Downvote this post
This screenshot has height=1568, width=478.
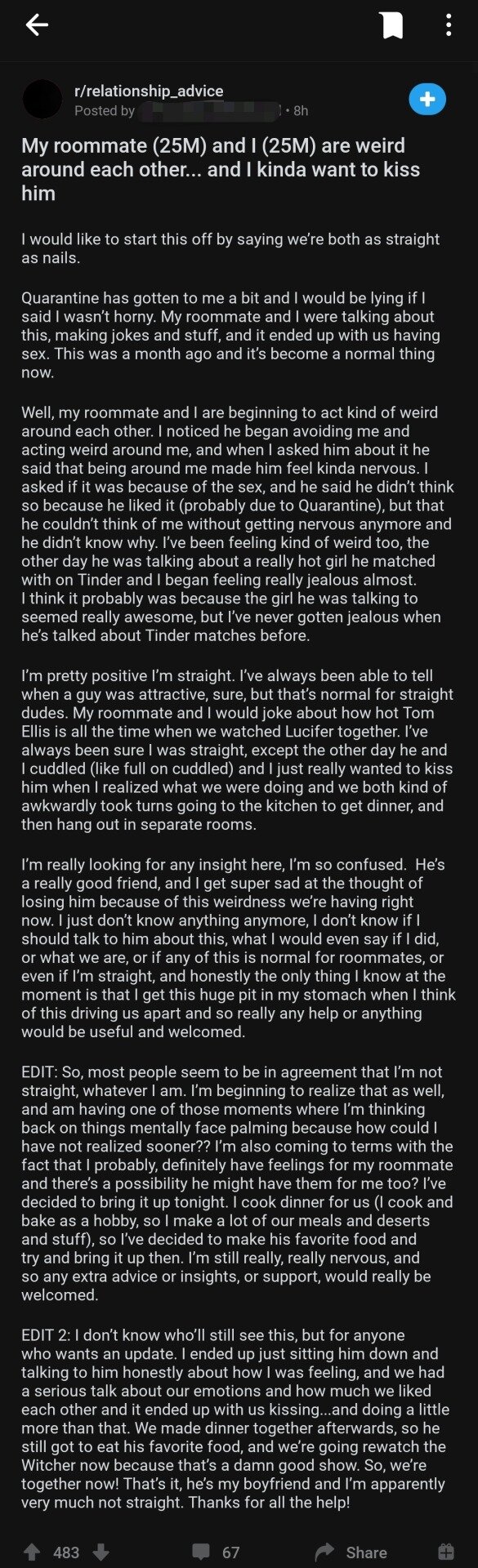[x=101, y=1552]
